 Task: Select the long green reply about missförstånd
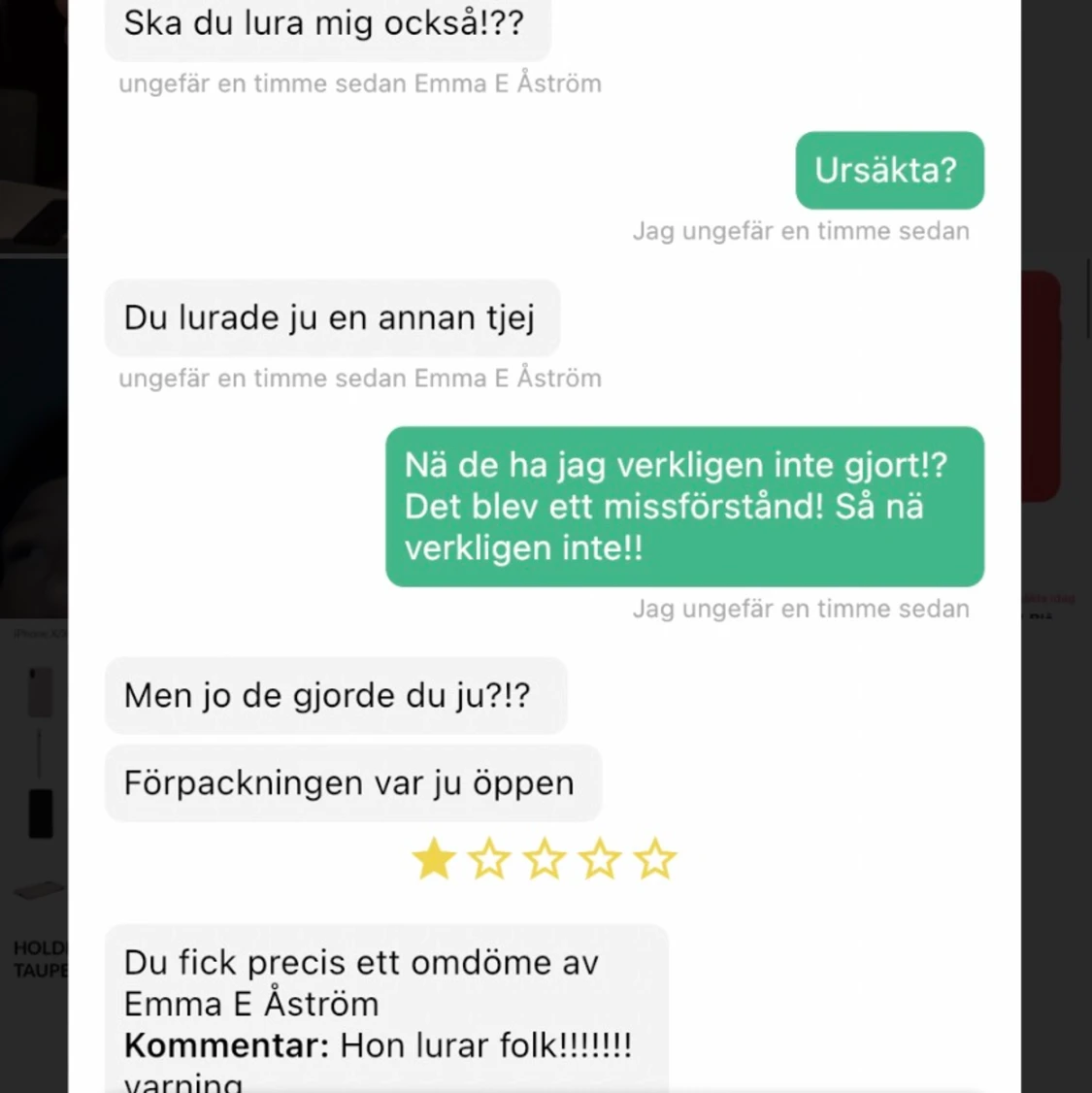684,507
